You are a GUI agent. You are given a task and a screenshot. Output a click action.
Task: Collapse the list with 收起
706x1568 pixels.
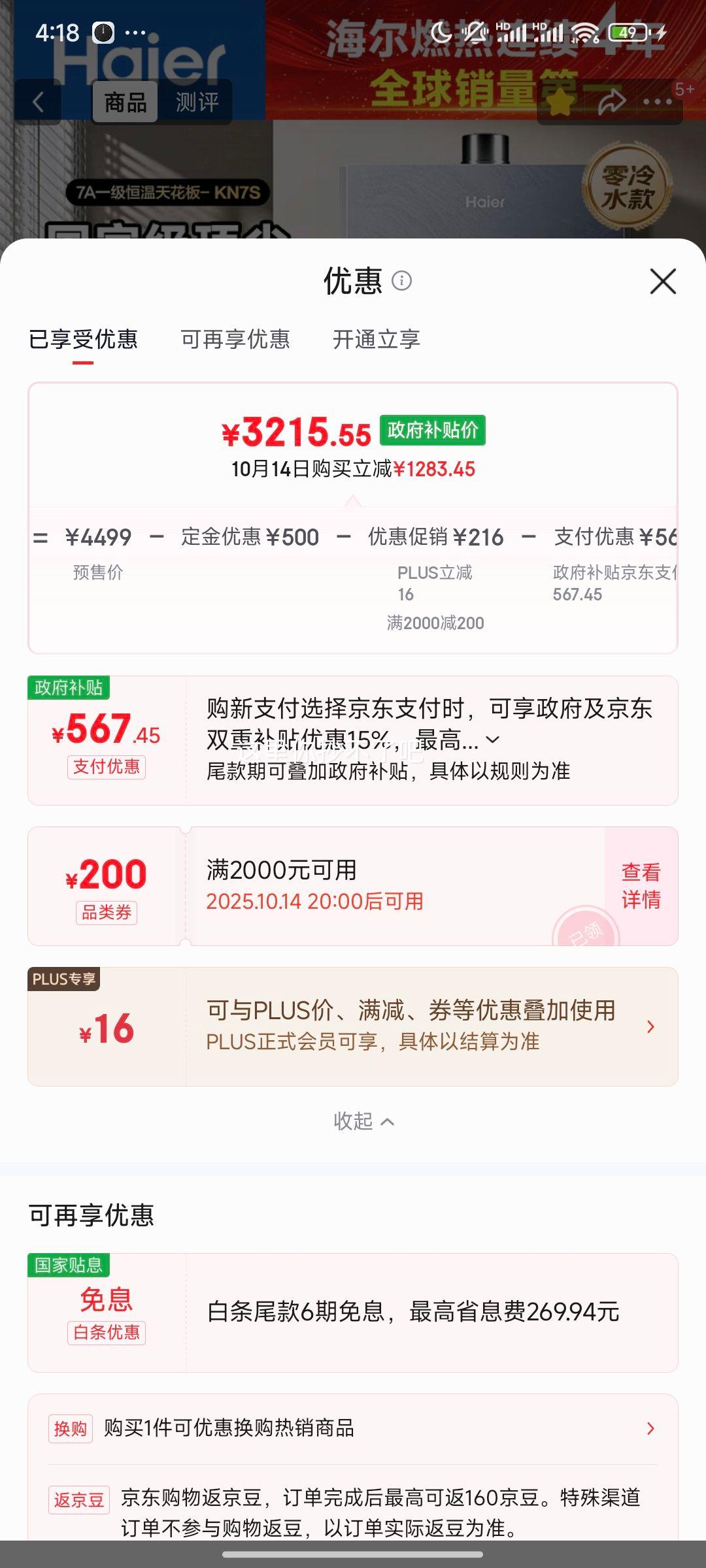pos(363,1121)
